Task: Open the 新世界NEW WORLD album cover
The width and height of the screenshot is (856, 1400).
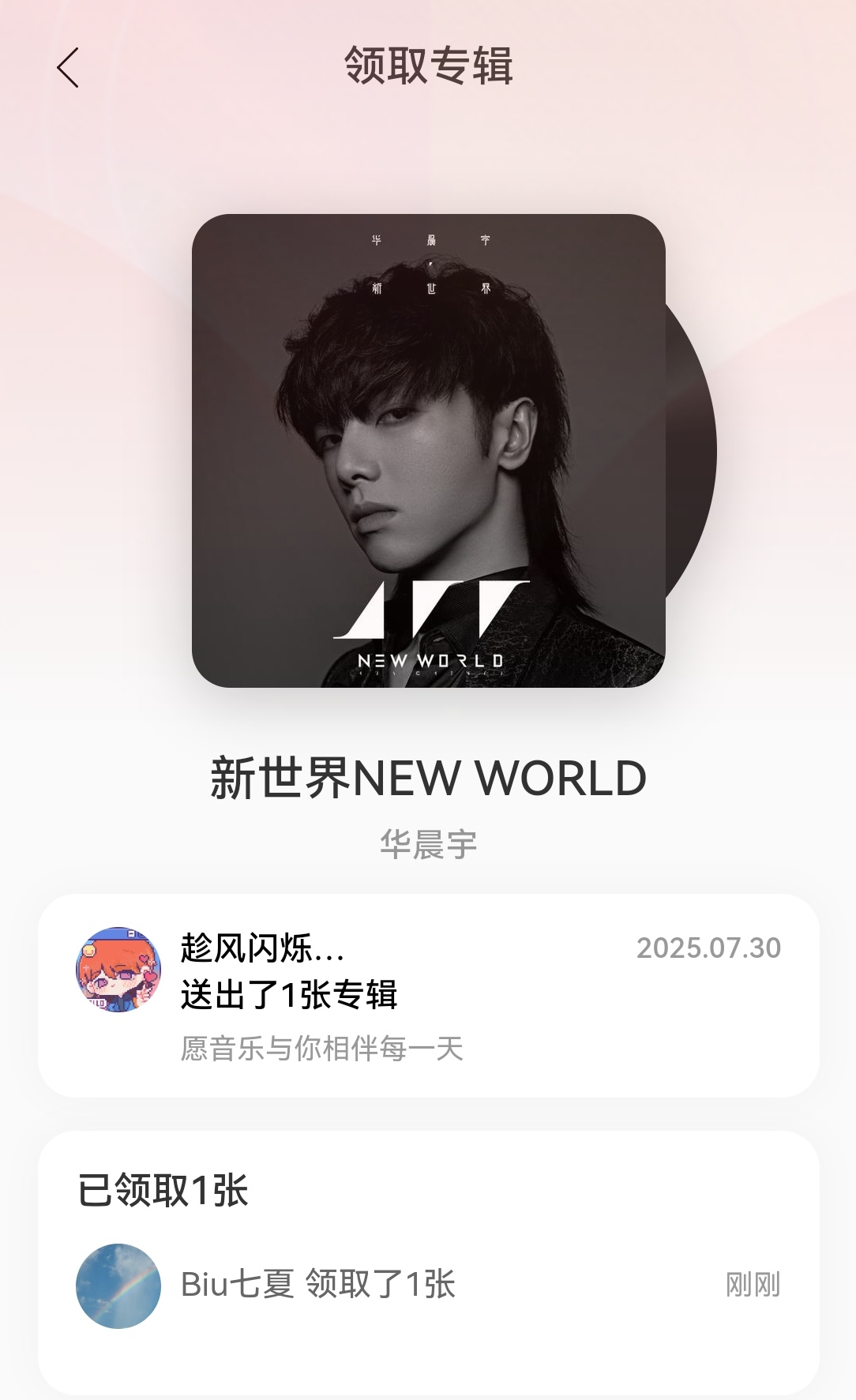Action: [428, 450]
